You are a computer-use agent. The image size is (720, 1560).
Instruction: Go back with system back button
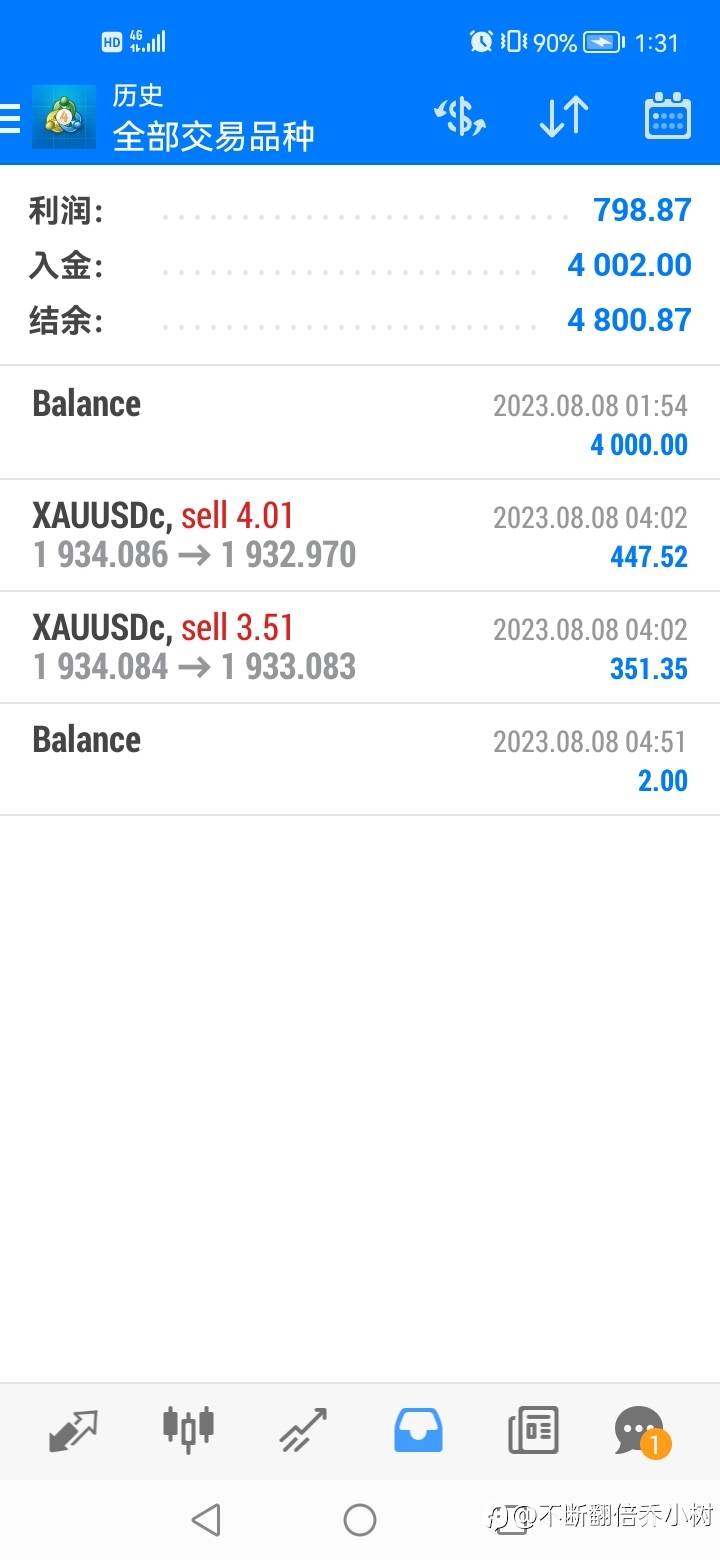[x=206, y=1520]
